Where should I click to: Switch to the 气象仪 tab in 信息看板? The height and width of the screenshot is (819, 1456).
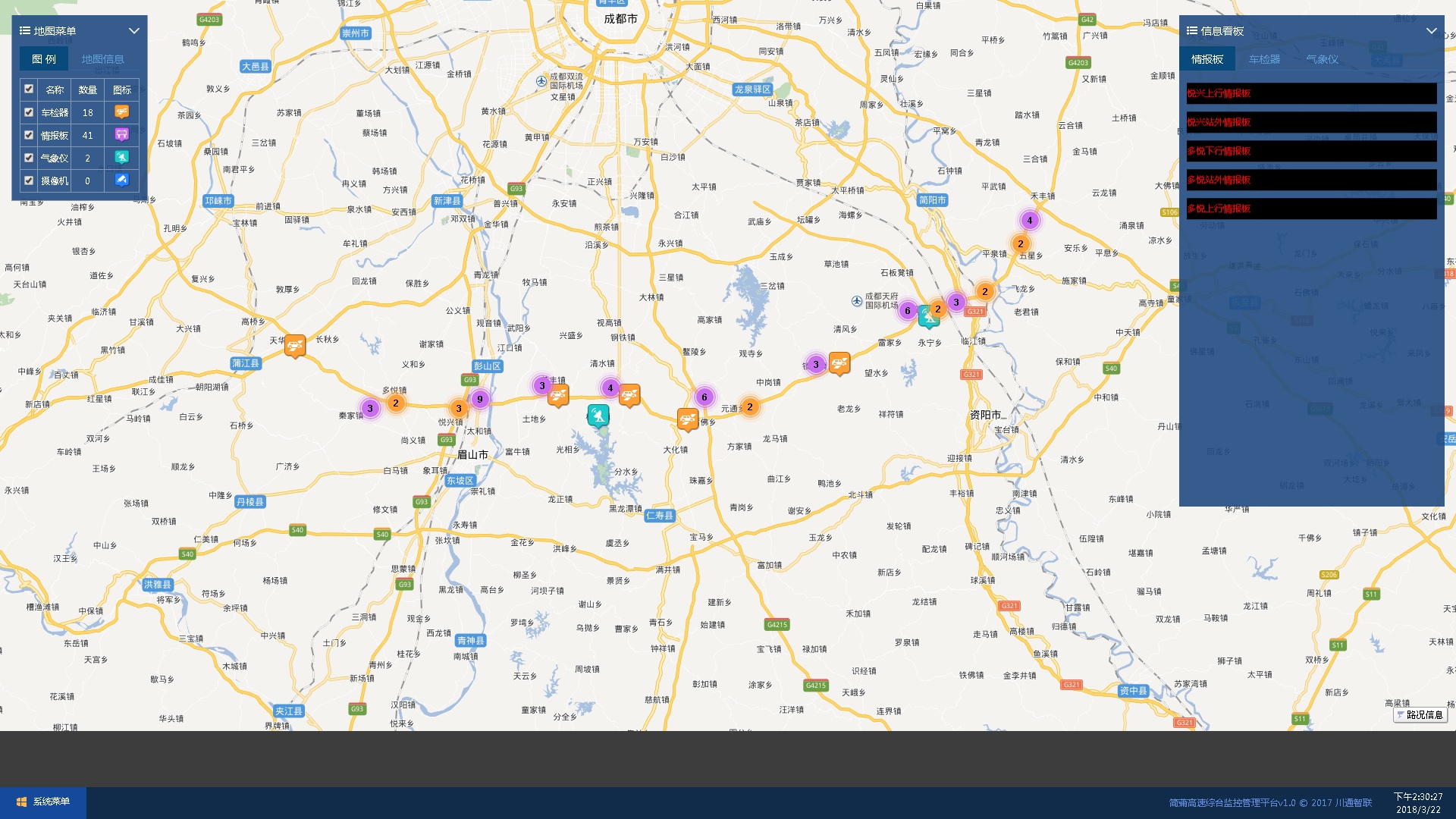(x=1322, y=59)
